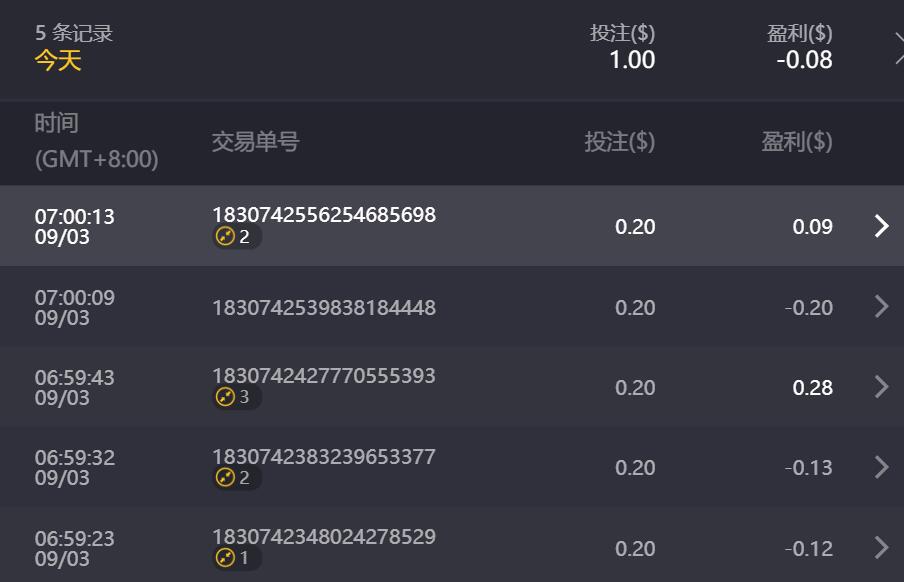Collapse today's records summary arrow
904x582 pixels.
[897, 47]
